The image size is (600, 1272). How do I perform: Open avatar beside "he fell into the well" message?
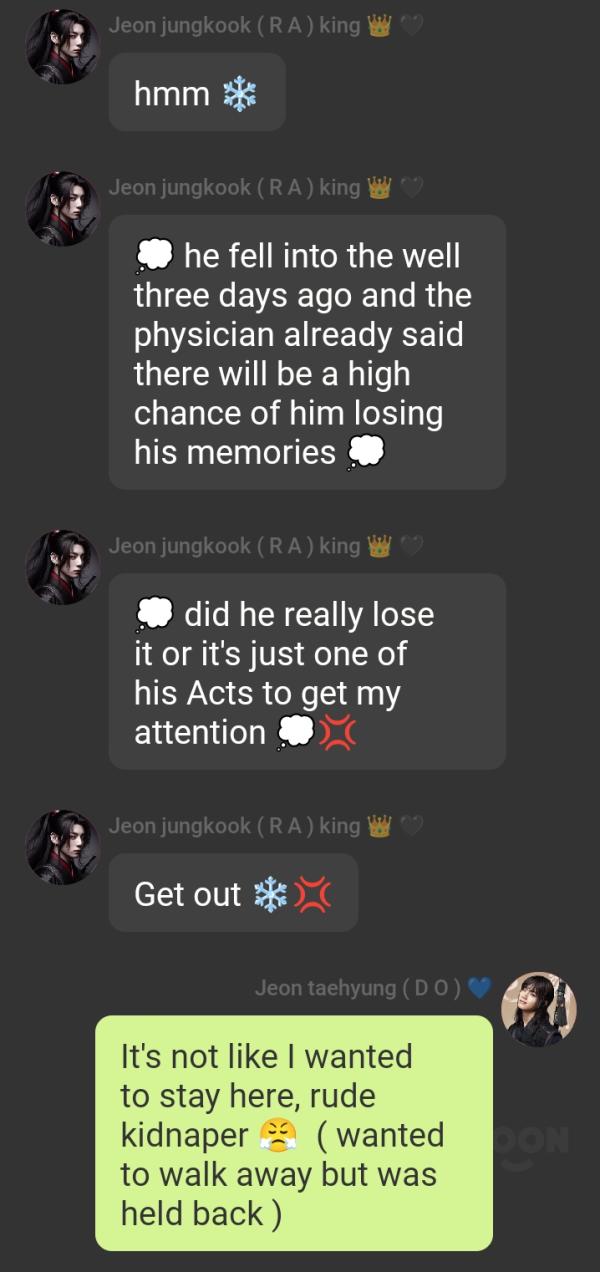63,208
